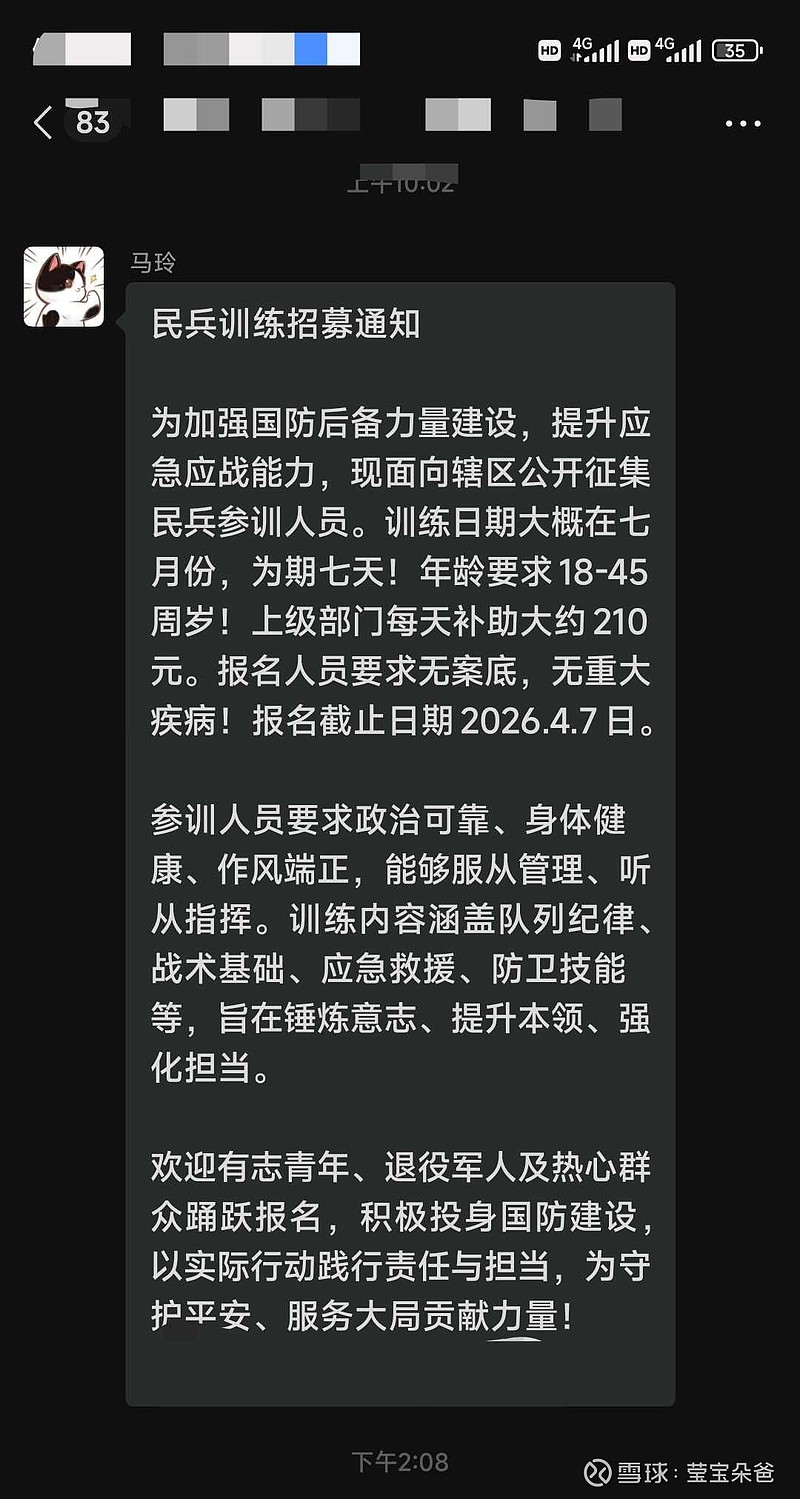Tap the battery indicator showing 35
The image size is (800, 1499).
click(734, 48)
